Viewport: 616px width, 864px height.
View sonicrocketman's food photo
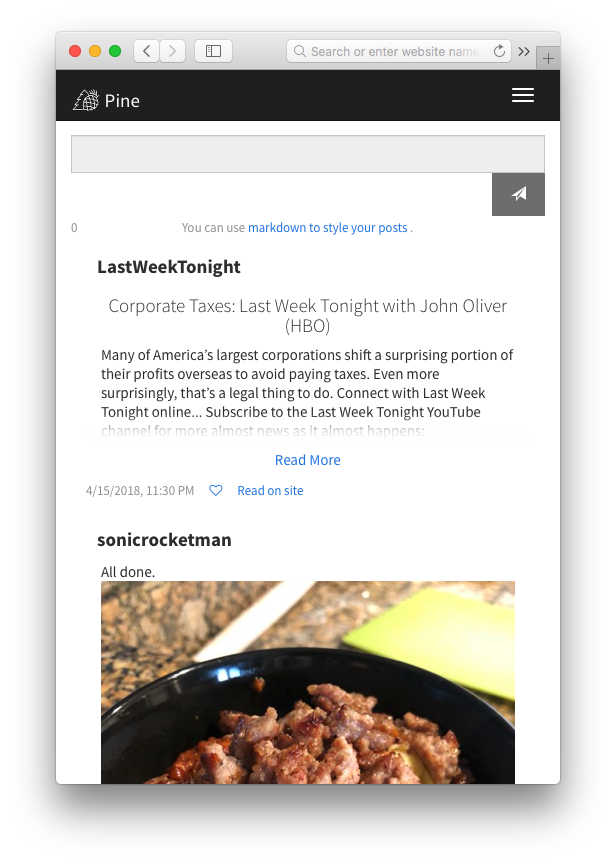coord(307,680)
